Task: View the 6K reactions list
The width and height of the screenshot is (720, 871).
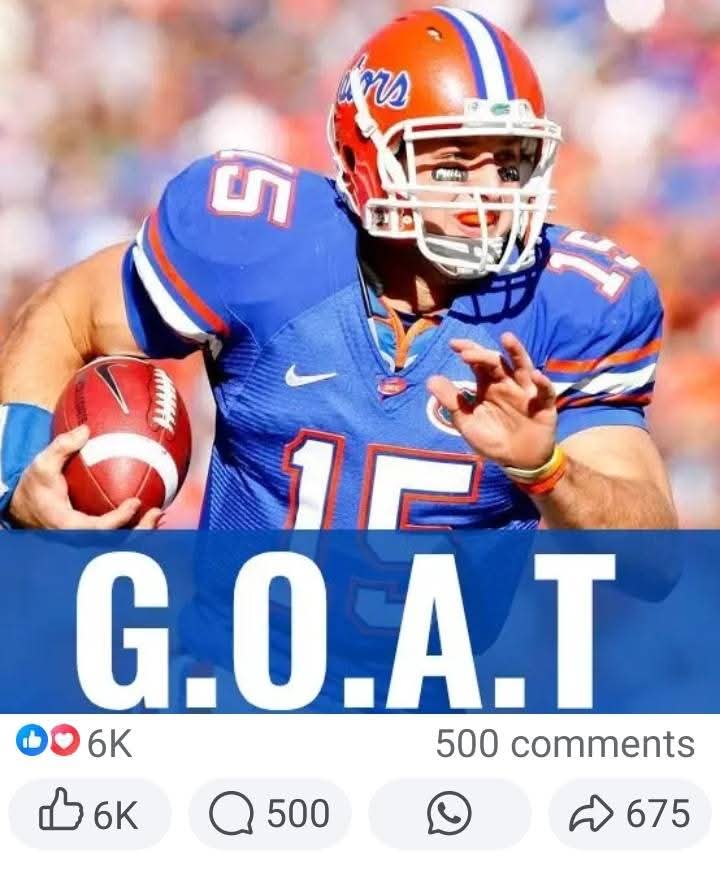Action: pos(75,743)
